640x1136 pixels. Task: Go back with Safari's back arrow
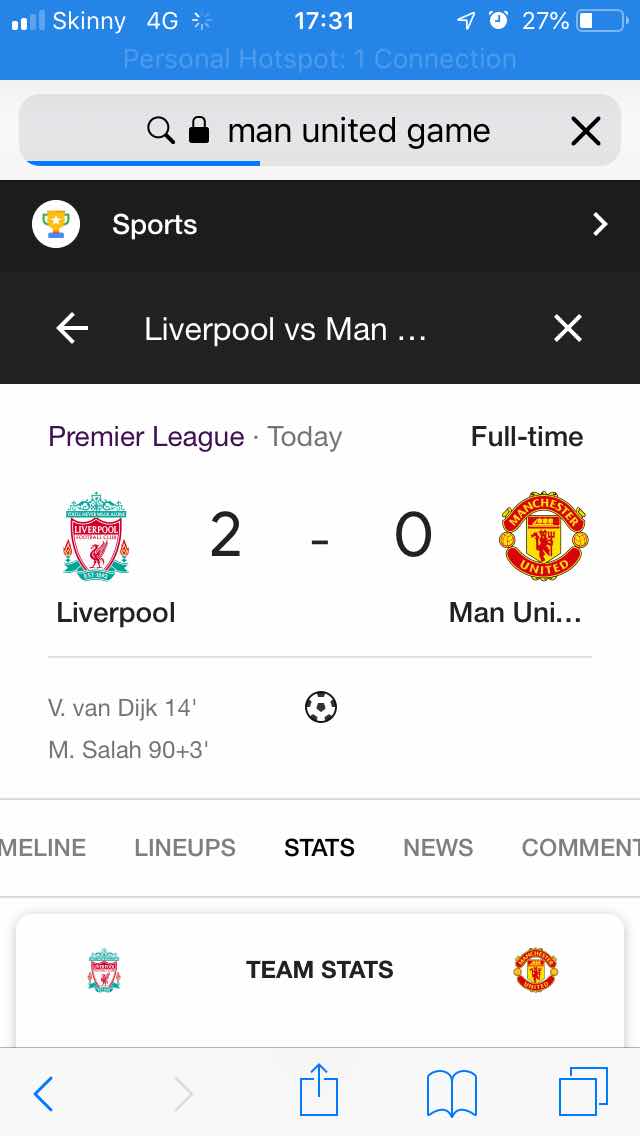43,1093
